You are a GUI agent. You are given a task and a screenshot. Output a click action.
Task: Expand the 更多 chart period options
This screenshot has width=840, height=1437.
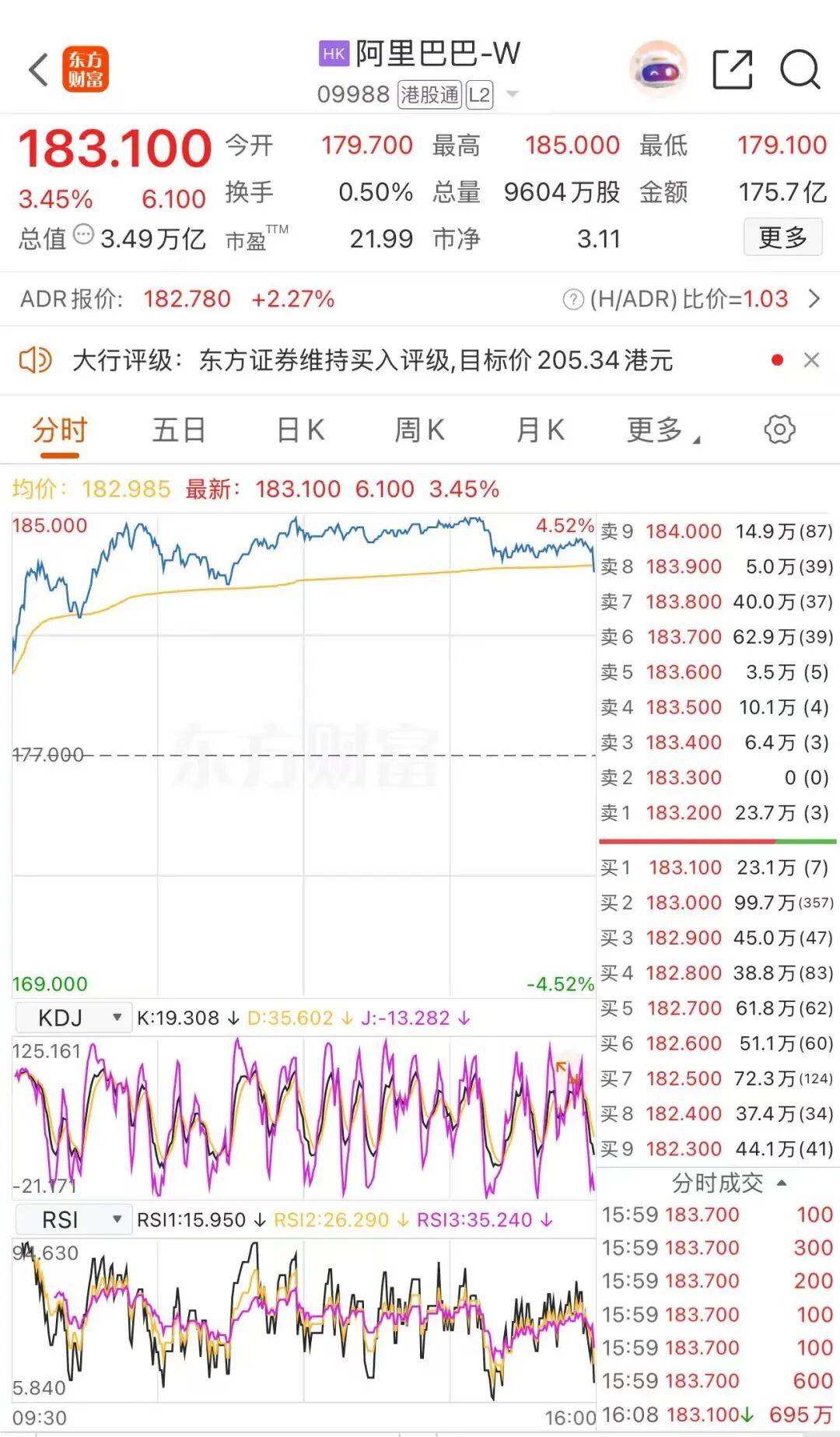(663, 430)
